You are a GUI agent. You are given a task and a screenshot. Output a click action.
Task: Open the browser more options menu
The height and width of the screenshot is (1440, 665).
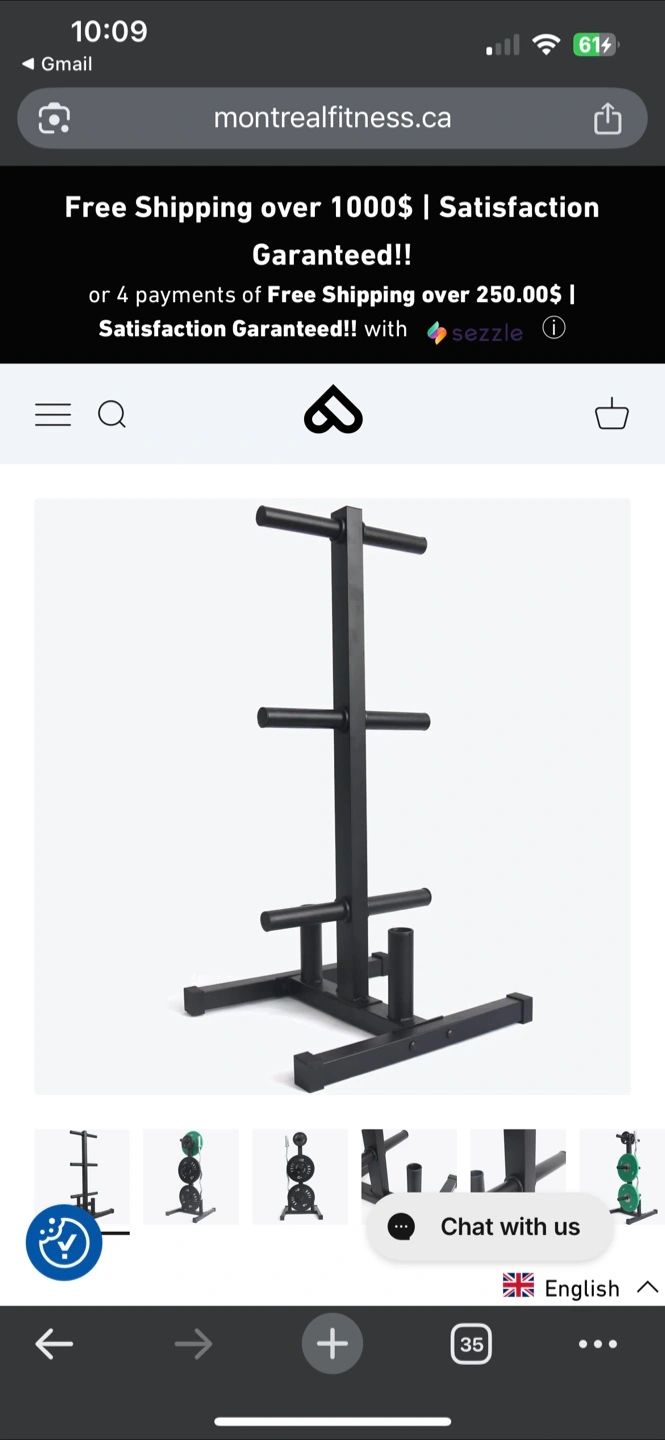pyautogui.click(x=598, y=1344)
